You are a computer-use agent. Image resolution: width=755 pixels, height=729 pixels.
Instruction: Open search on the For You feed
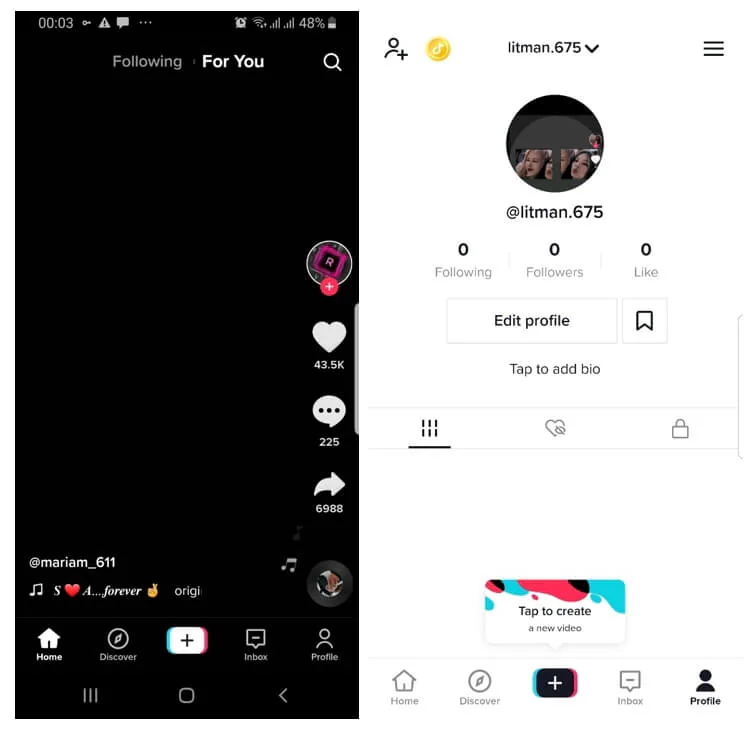pyautogui.click(x=332, y=62)
